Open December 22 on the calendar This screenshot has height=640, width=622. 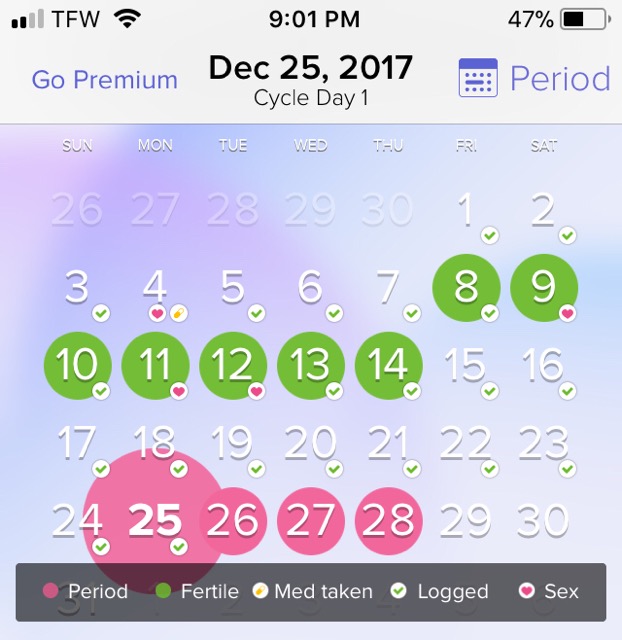pos(466,443)
